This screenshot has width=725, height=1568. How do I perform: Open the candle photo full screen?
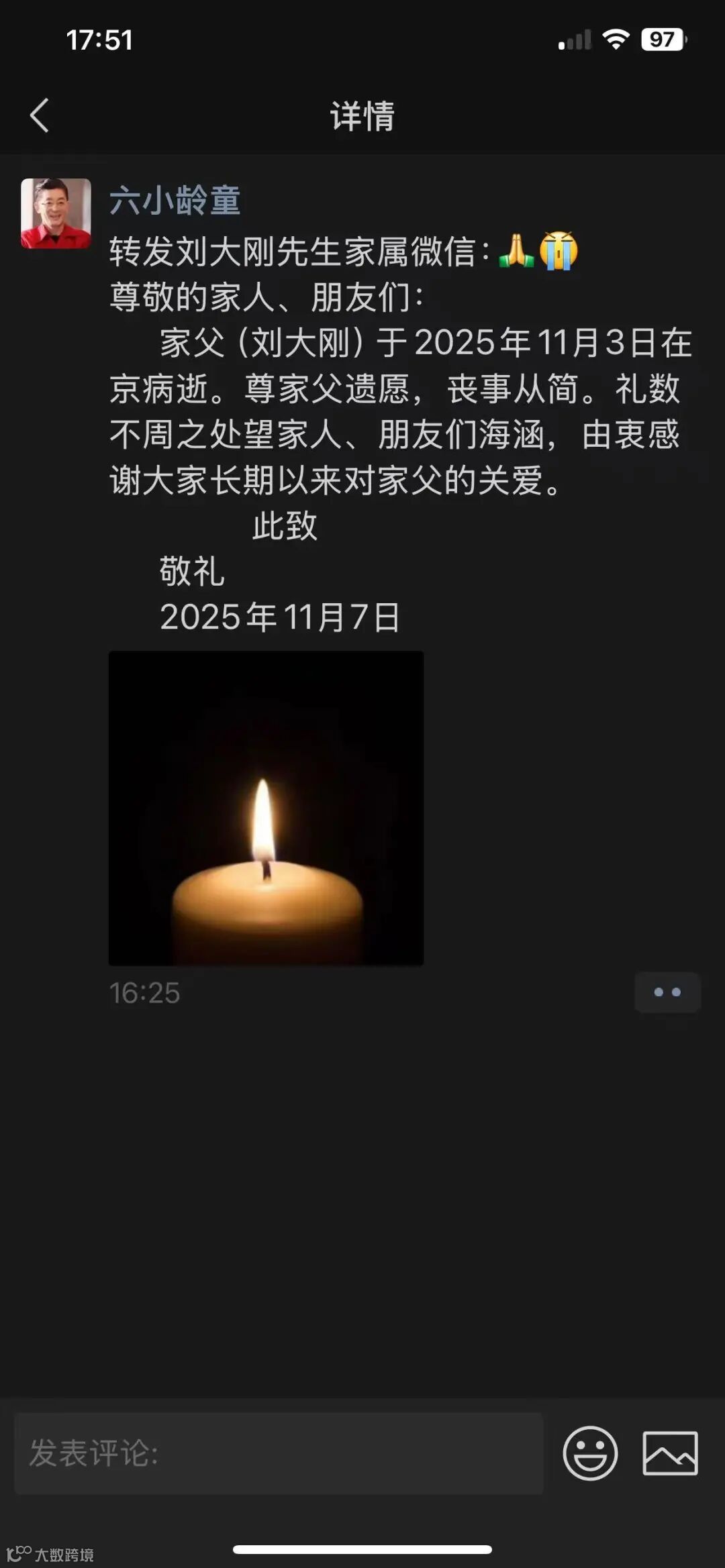pos(266,806)
